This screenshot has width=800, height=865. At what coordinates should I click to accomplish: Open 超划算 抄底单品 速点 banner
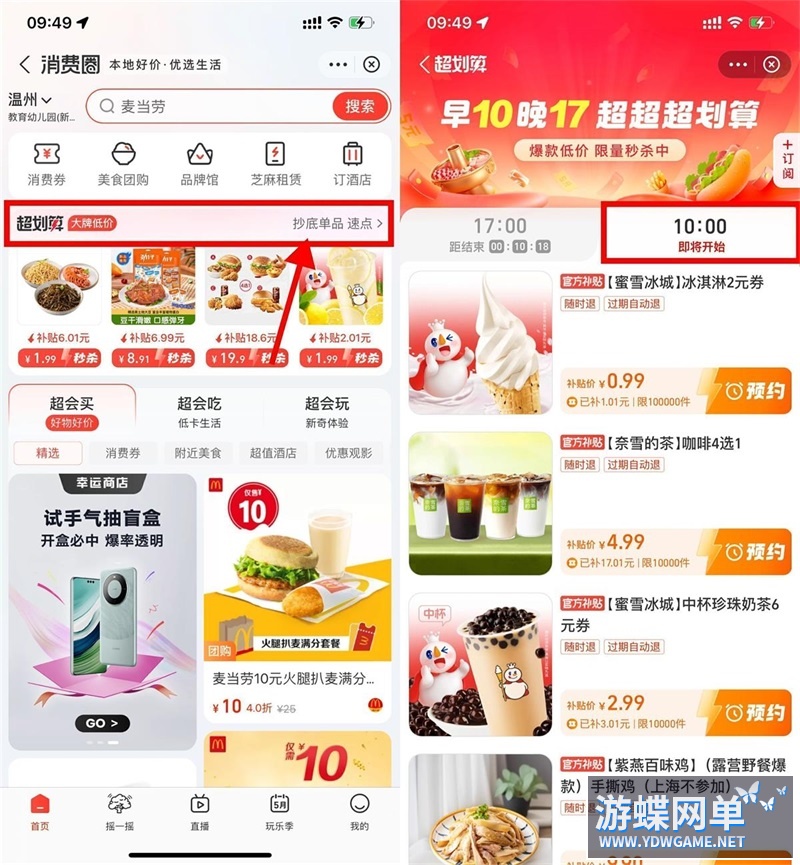199,224
